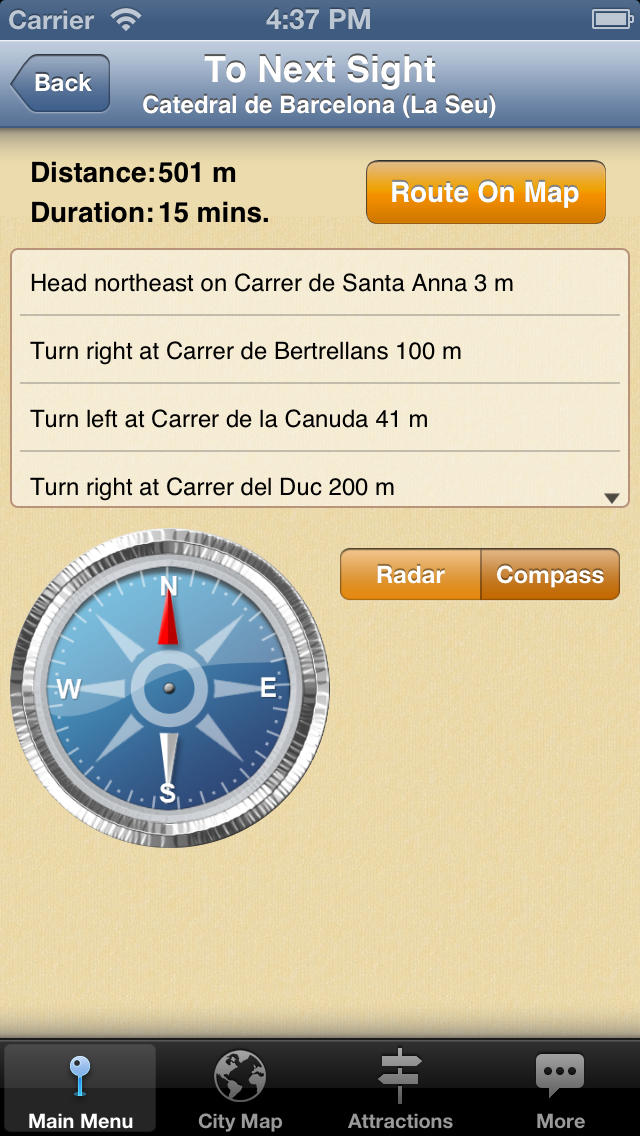
Task: Show the route on map
Action: [485, 192]
